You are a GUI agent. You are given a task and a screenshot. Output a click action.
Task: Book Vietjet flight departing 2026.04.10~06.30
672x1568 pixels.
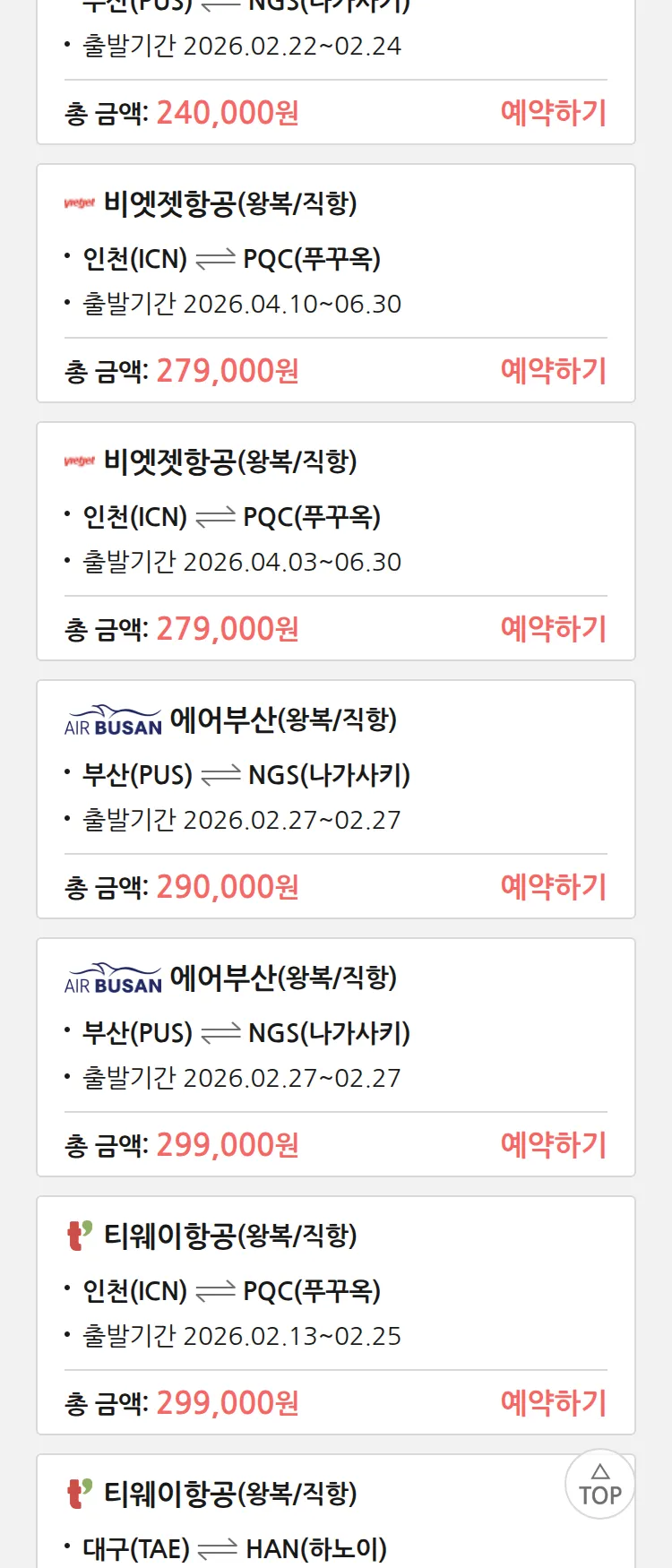pos(553,371)
